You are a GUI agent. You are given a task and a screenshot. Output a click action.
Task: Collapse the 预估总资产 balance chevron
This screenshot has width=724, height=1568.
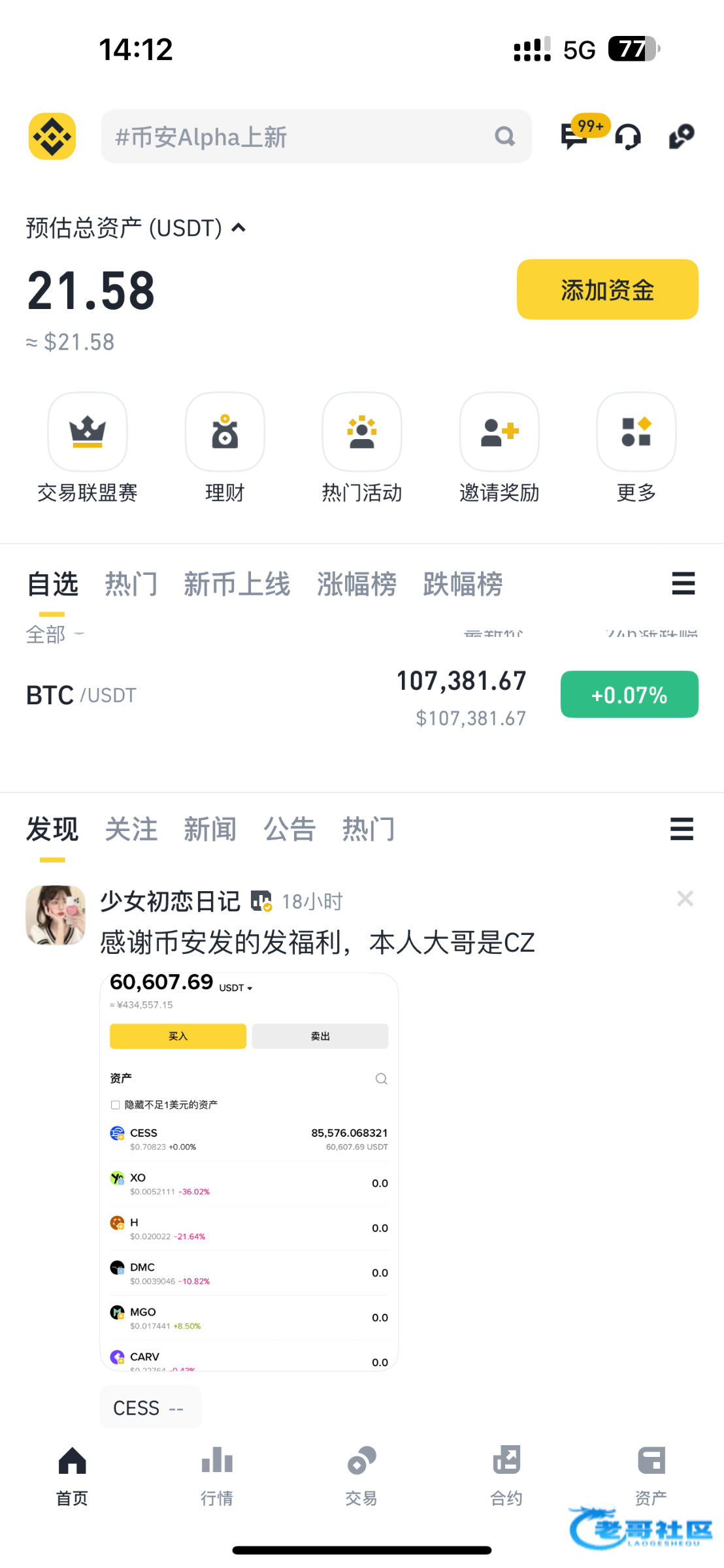point(239,228)
